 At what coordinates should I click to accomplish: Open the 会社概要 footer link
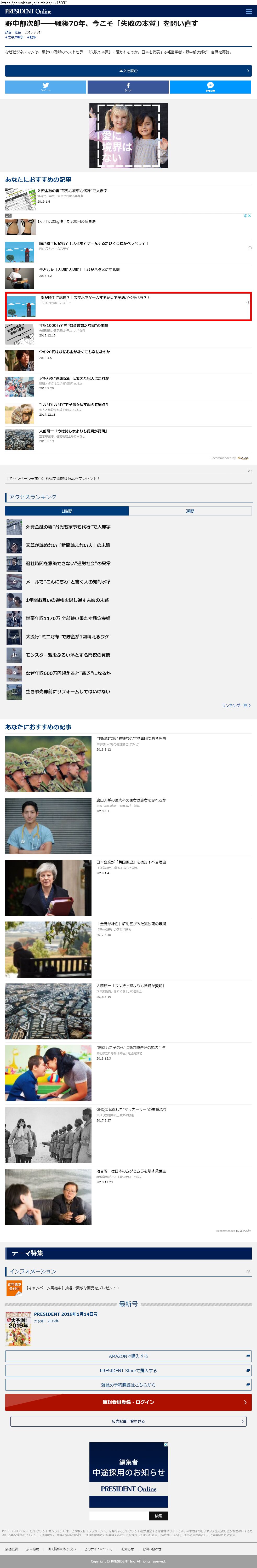click(12, 1548)
